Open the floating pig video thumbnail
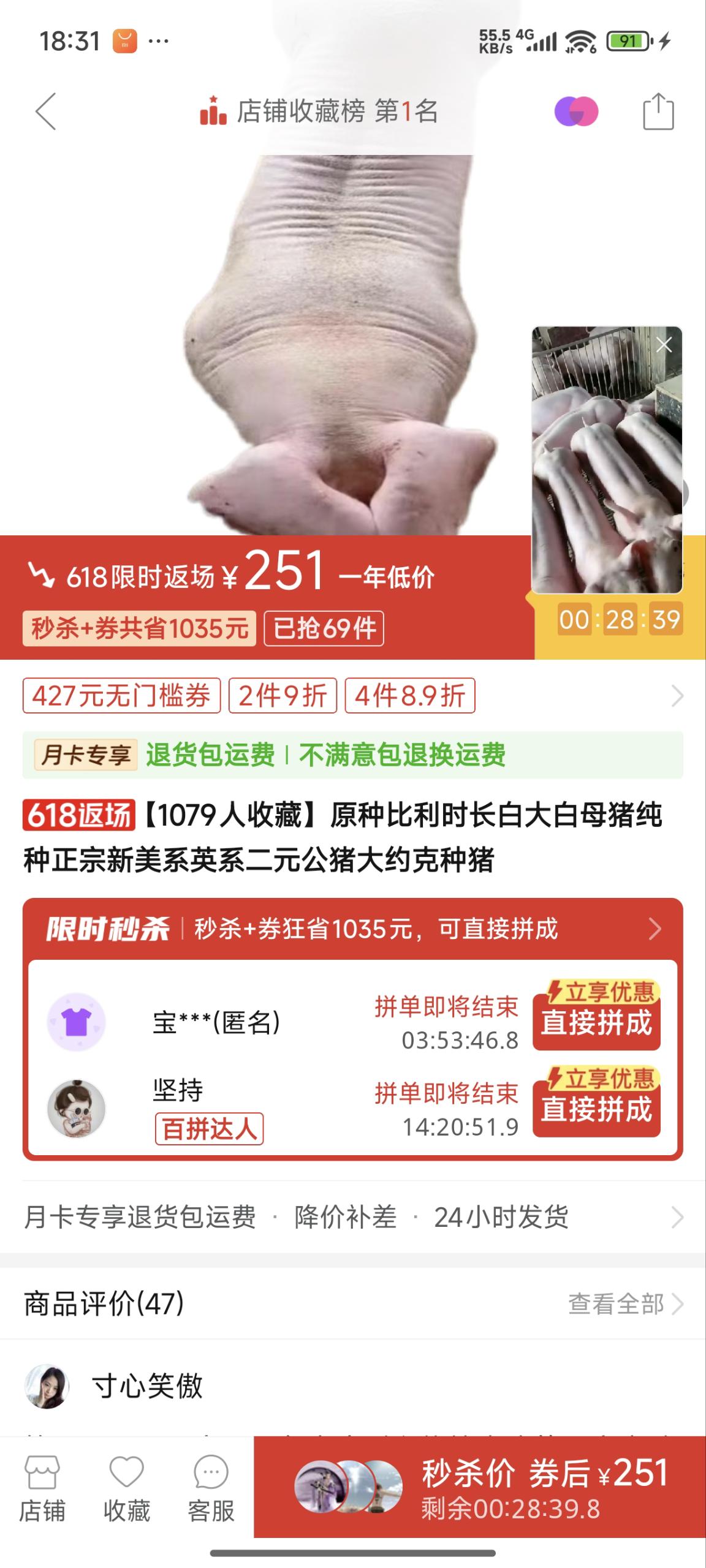706x1568 pixels. click(605, 472)
